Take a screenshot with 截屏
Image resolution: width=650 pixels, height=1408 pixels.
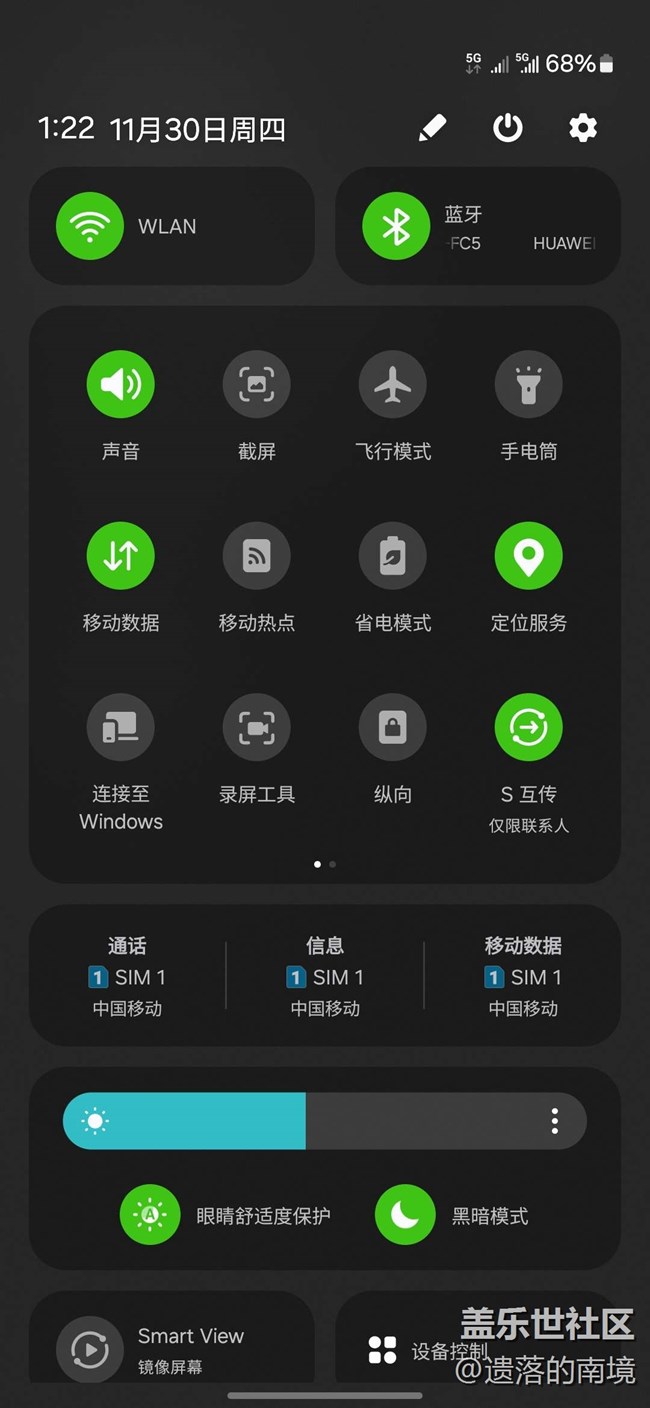coord(257,384)
